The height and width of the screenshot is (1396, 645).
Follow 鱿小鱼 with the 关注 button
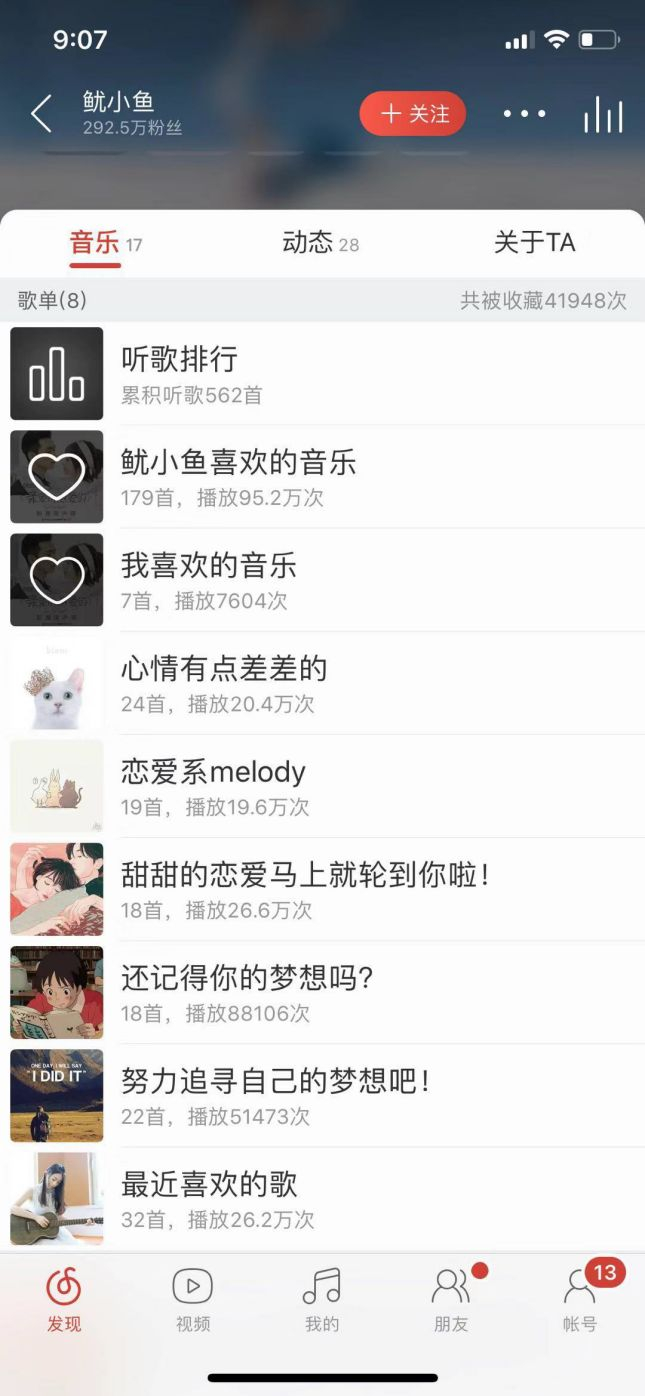pos(414,114)
